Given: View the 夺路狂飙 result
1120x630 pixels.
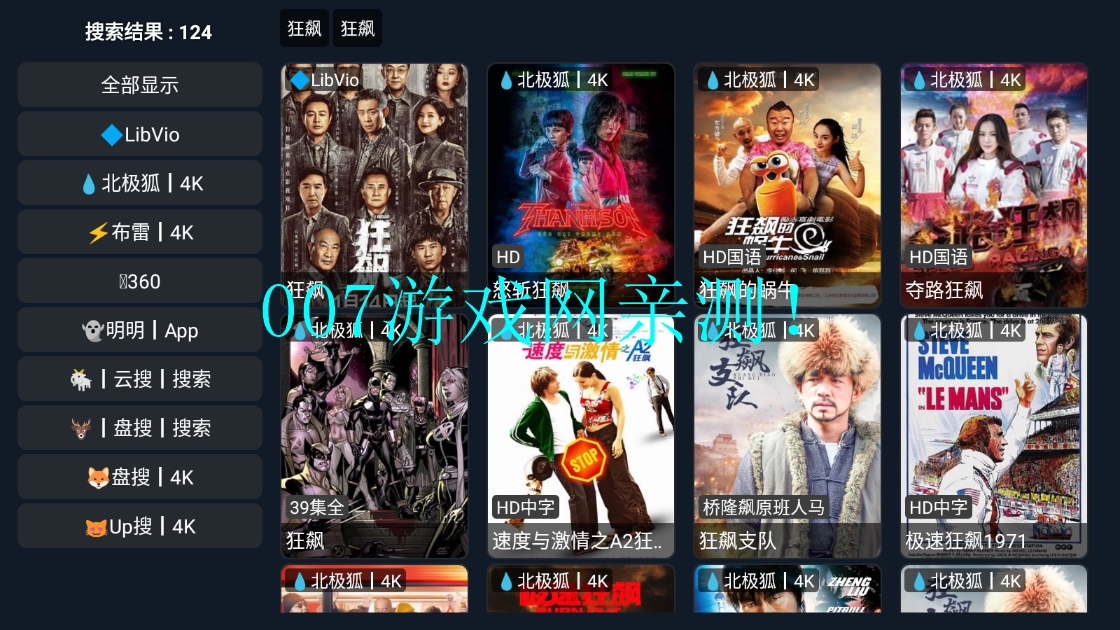Looking at the screenshot, I should (994, 185).
